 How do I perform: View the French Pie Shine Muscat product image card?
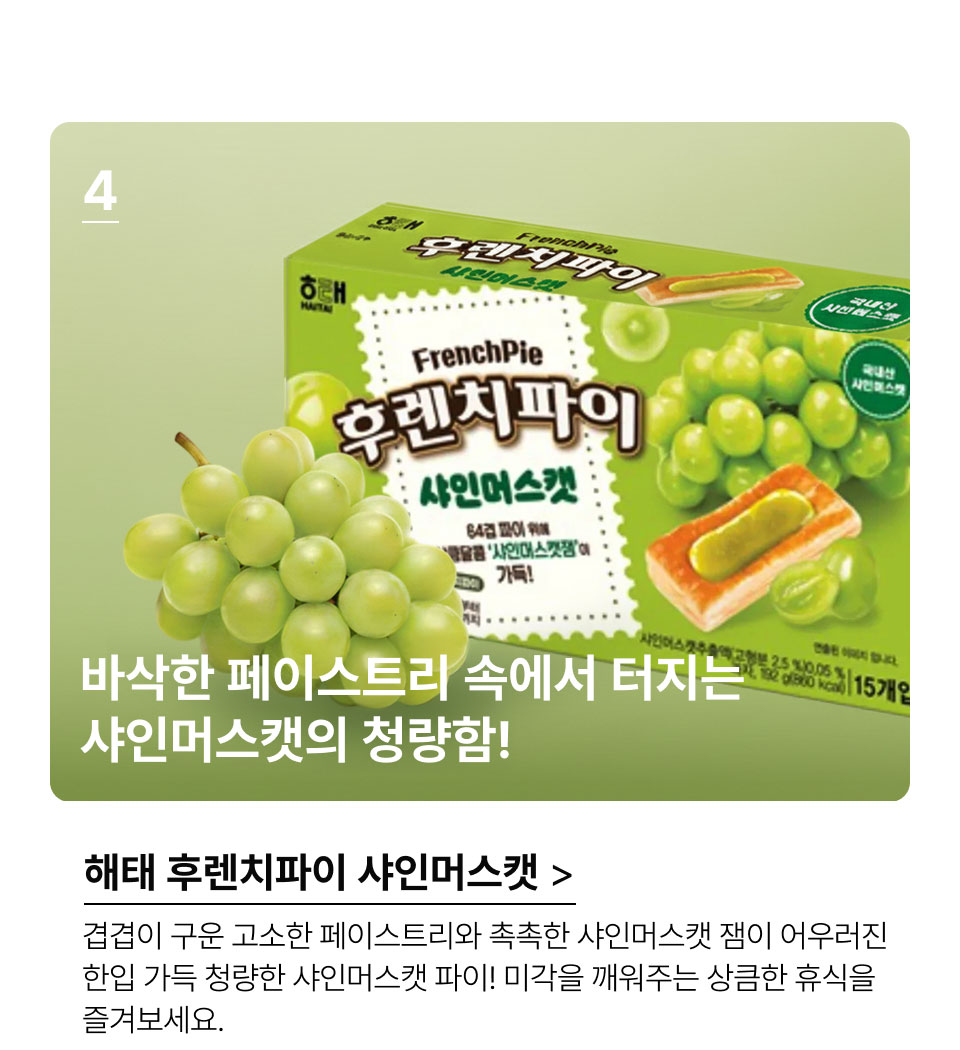click(x=480, y=461)
